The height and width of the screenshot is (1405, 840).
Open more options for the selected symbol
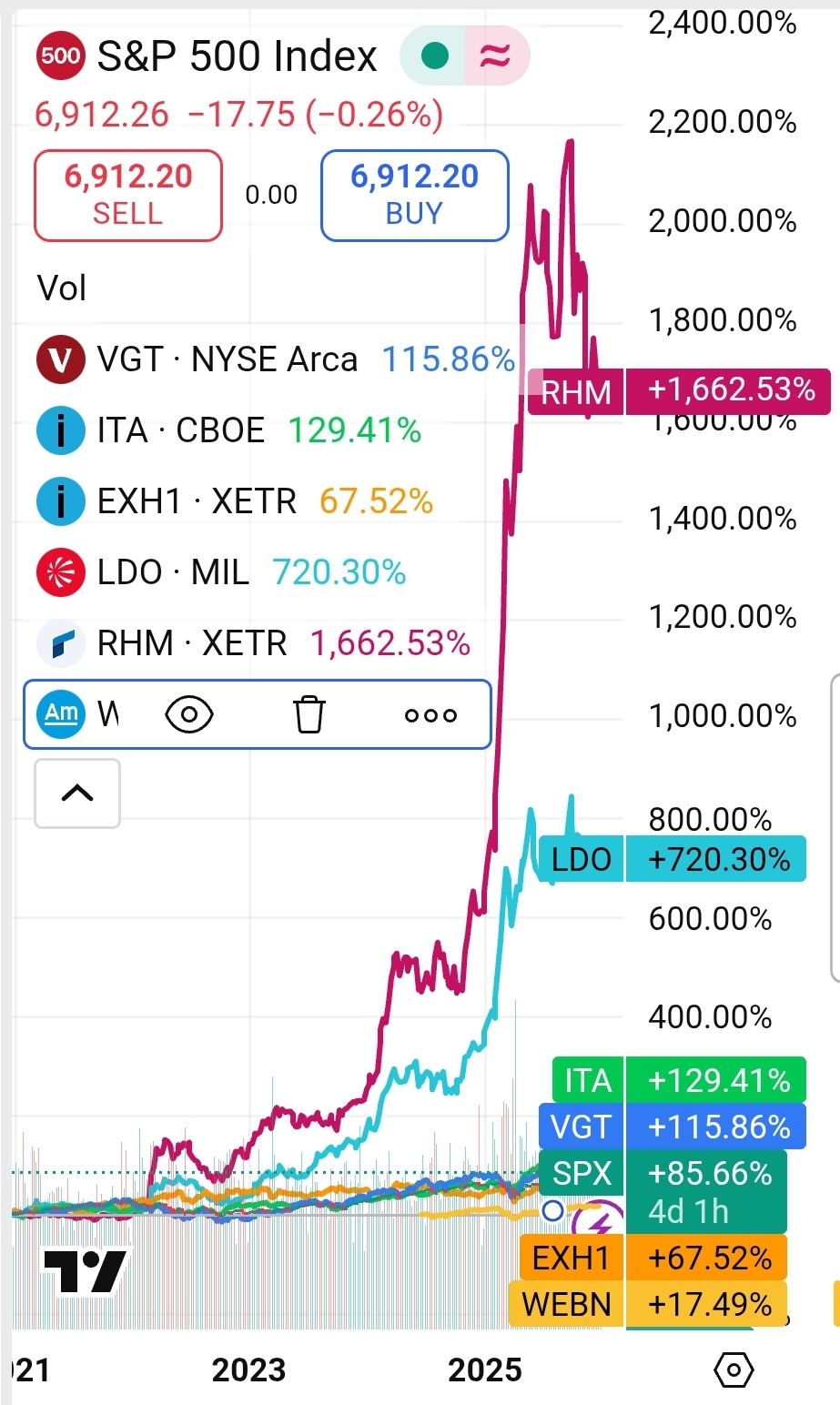[x=430, y=715]
